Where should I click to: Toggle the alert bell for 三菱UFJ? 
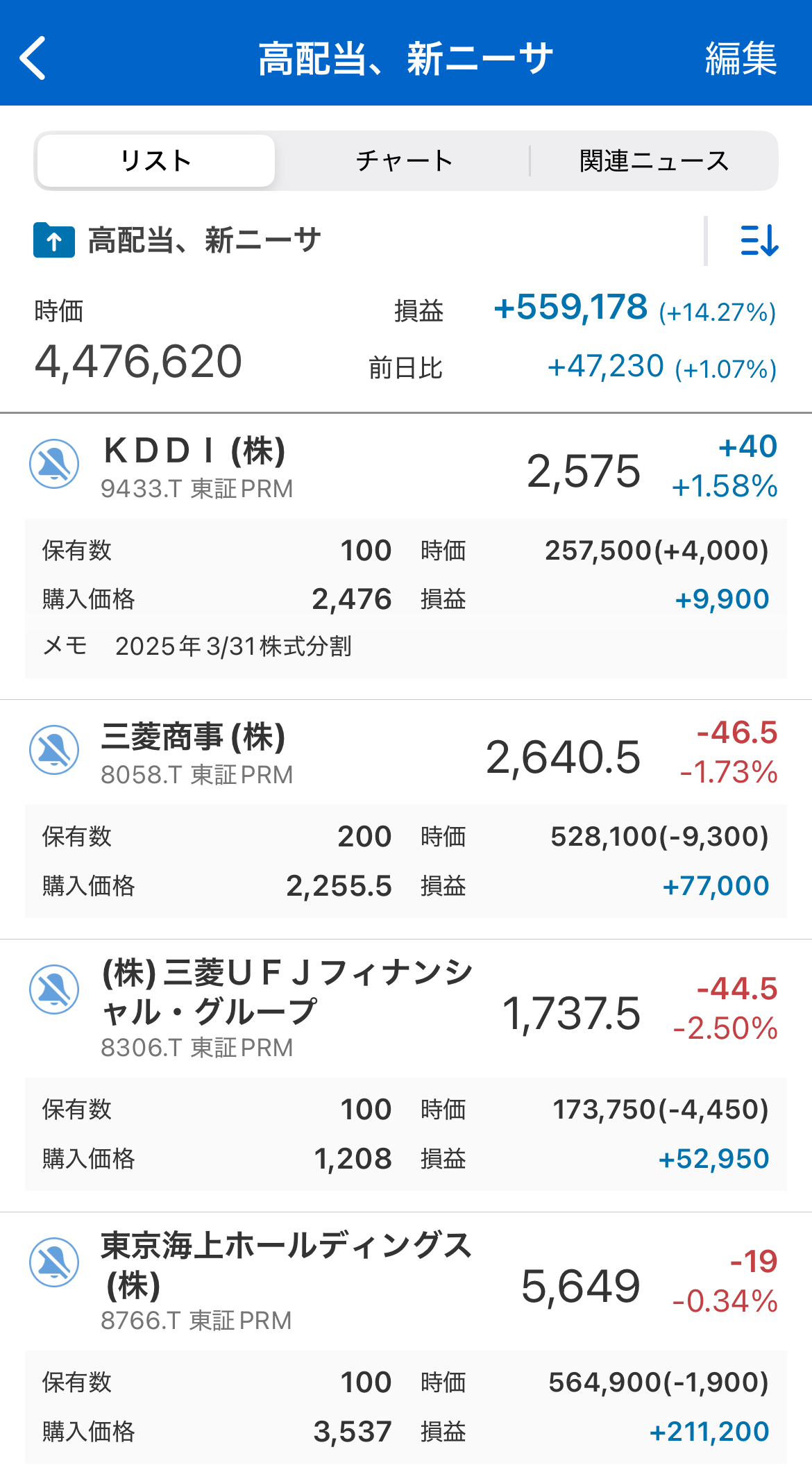tap(54, 989)
